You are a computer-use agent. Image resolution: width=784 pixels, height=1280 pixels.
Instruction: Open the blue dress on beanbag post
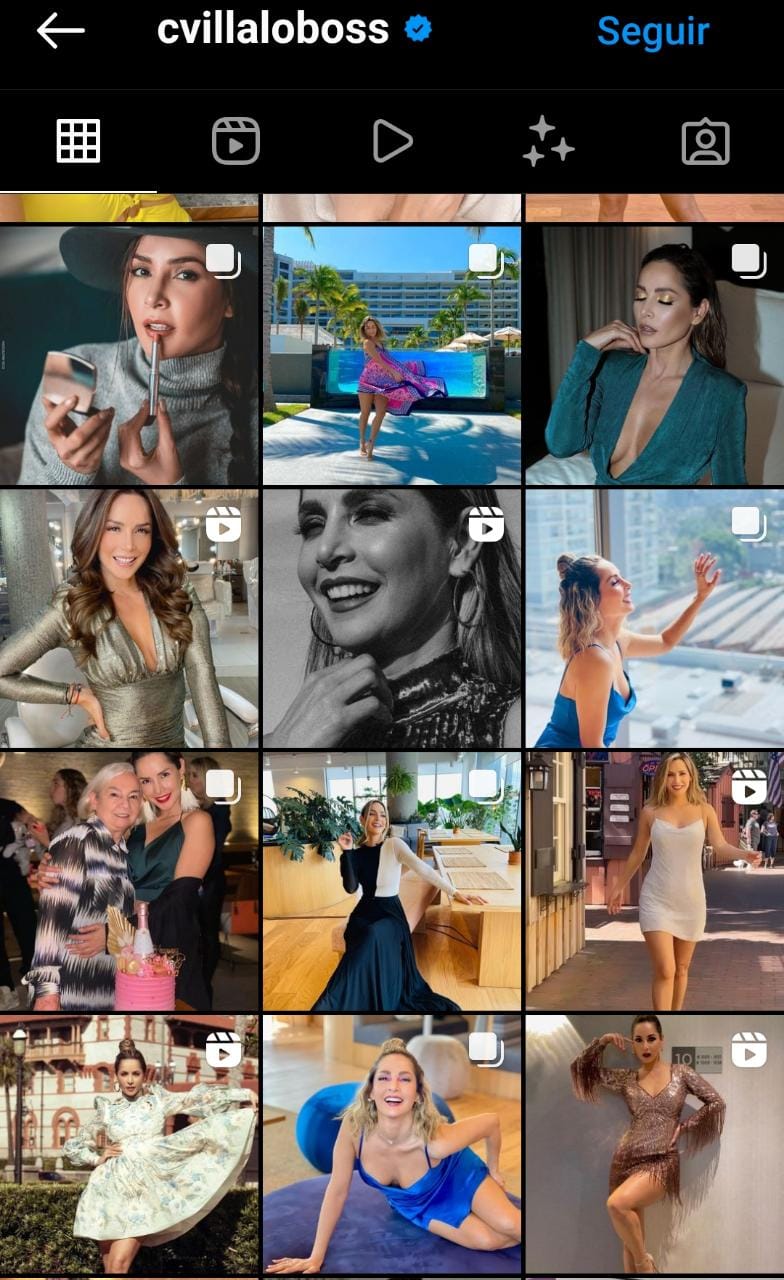pos(392,1144)
